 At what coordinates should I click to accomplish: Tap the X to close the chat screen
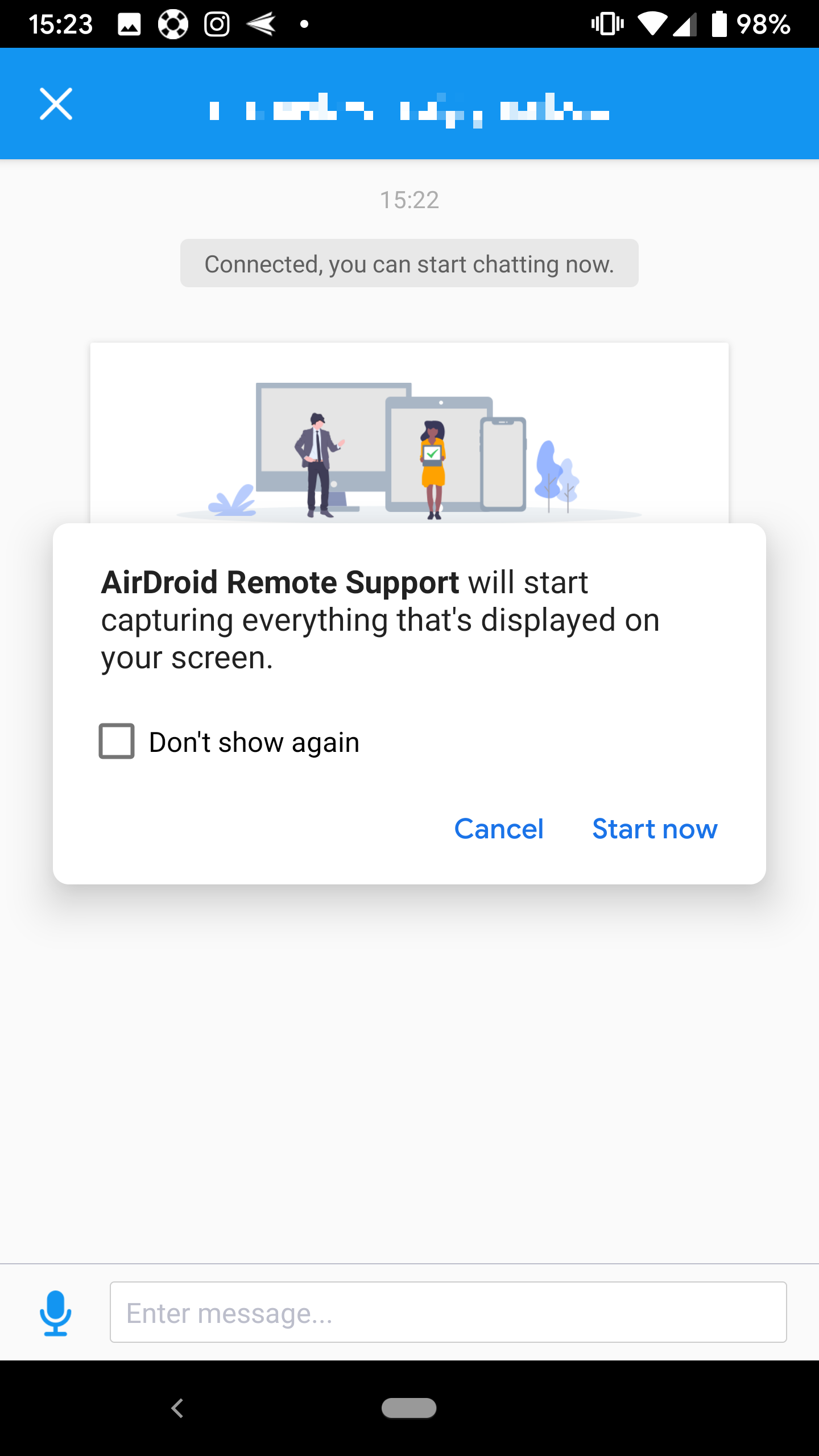(x=55, y=104)
